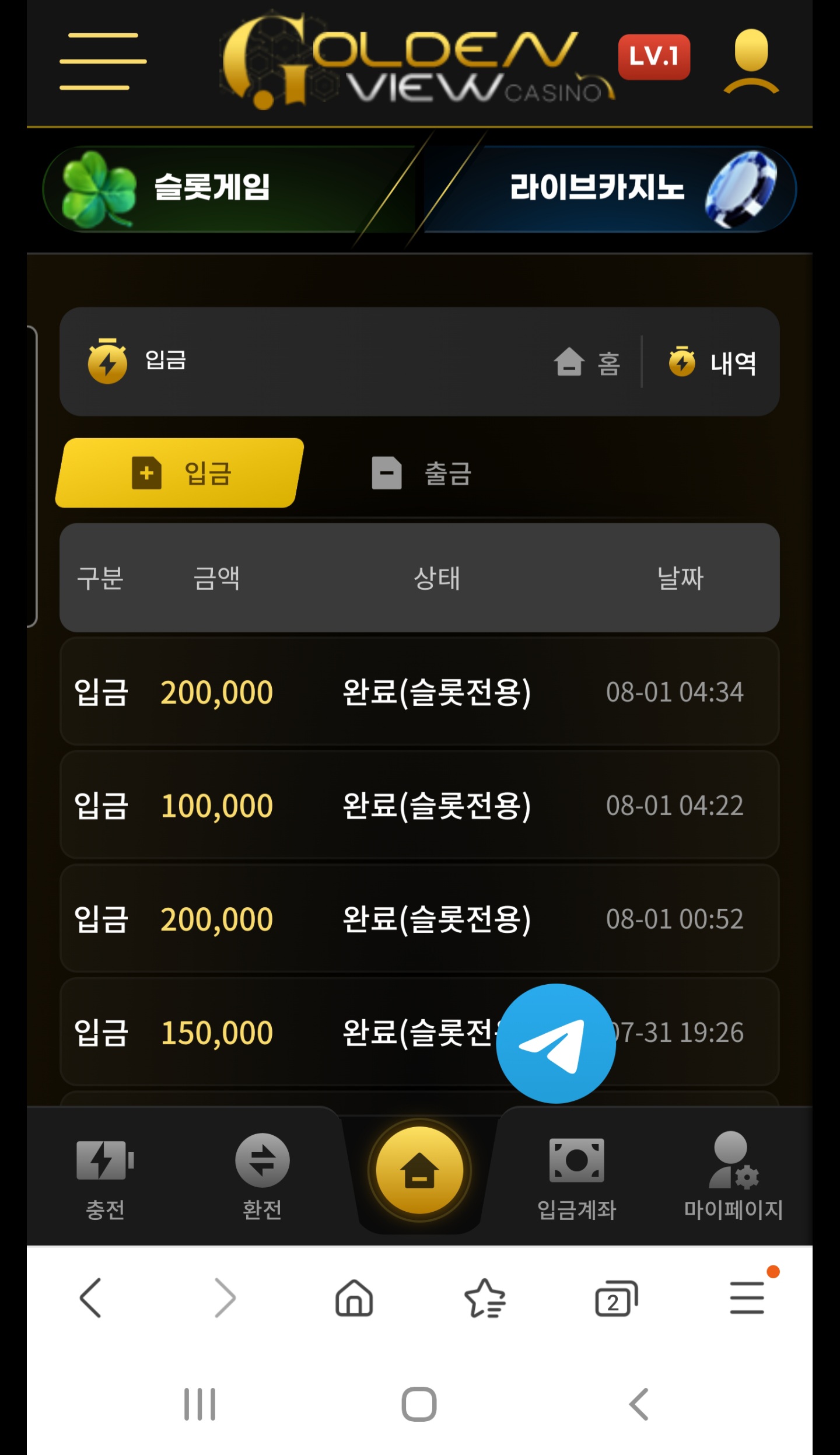This screenshot has width=840, height=1455.
Task: Open 충전 in the bottom navigation
Action: coord(105,1175)
